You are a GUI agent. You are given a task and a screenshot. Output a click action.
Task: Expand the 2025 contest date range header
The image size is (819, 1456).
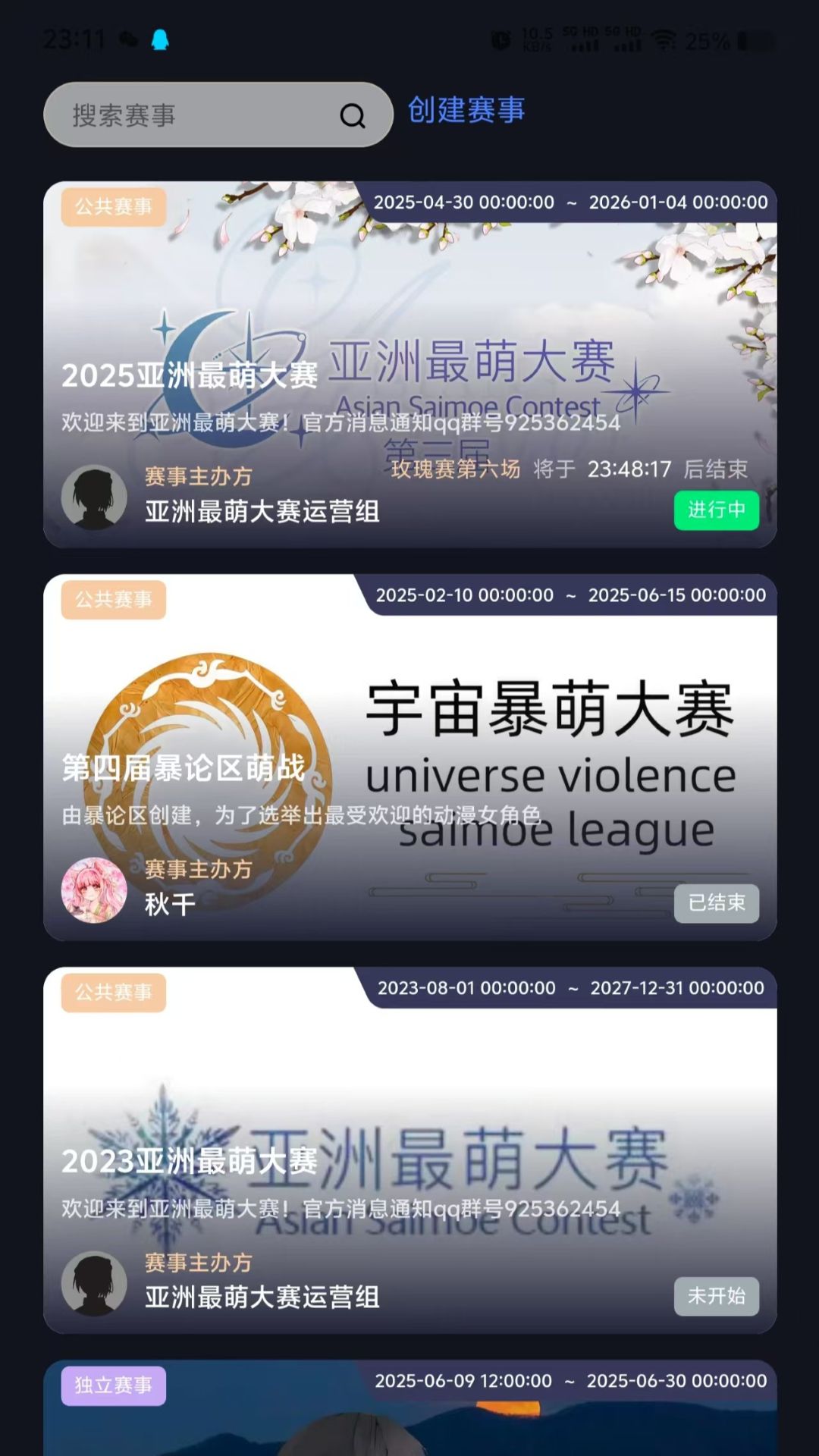573,202
